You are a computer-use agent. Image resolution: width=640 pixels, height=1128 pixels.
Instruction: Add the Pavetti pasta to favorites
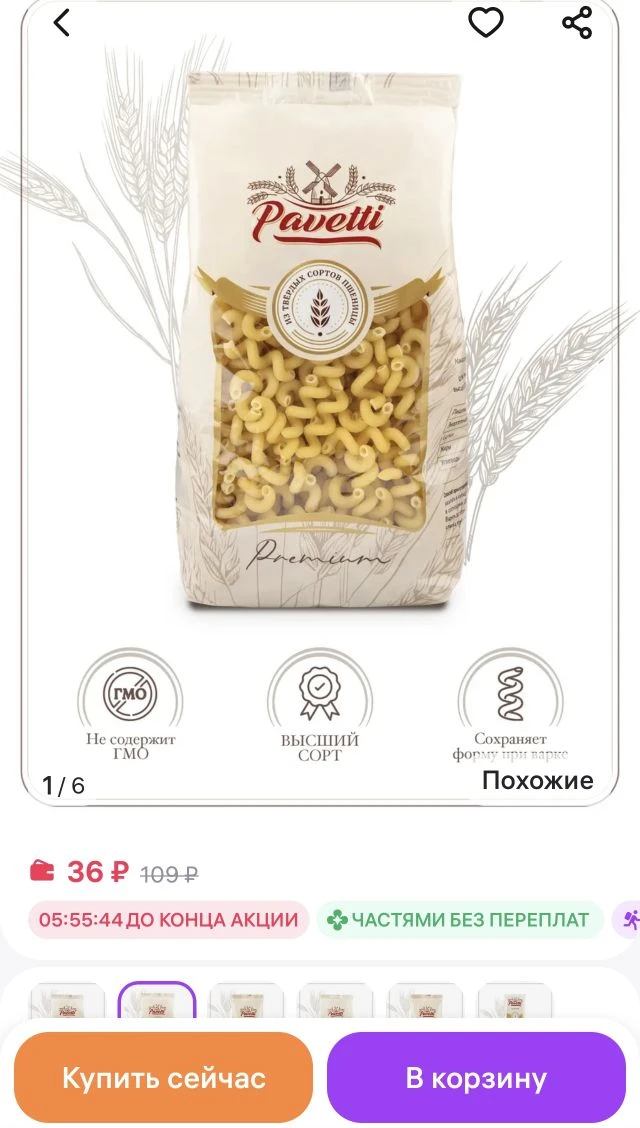pos(486,23)
